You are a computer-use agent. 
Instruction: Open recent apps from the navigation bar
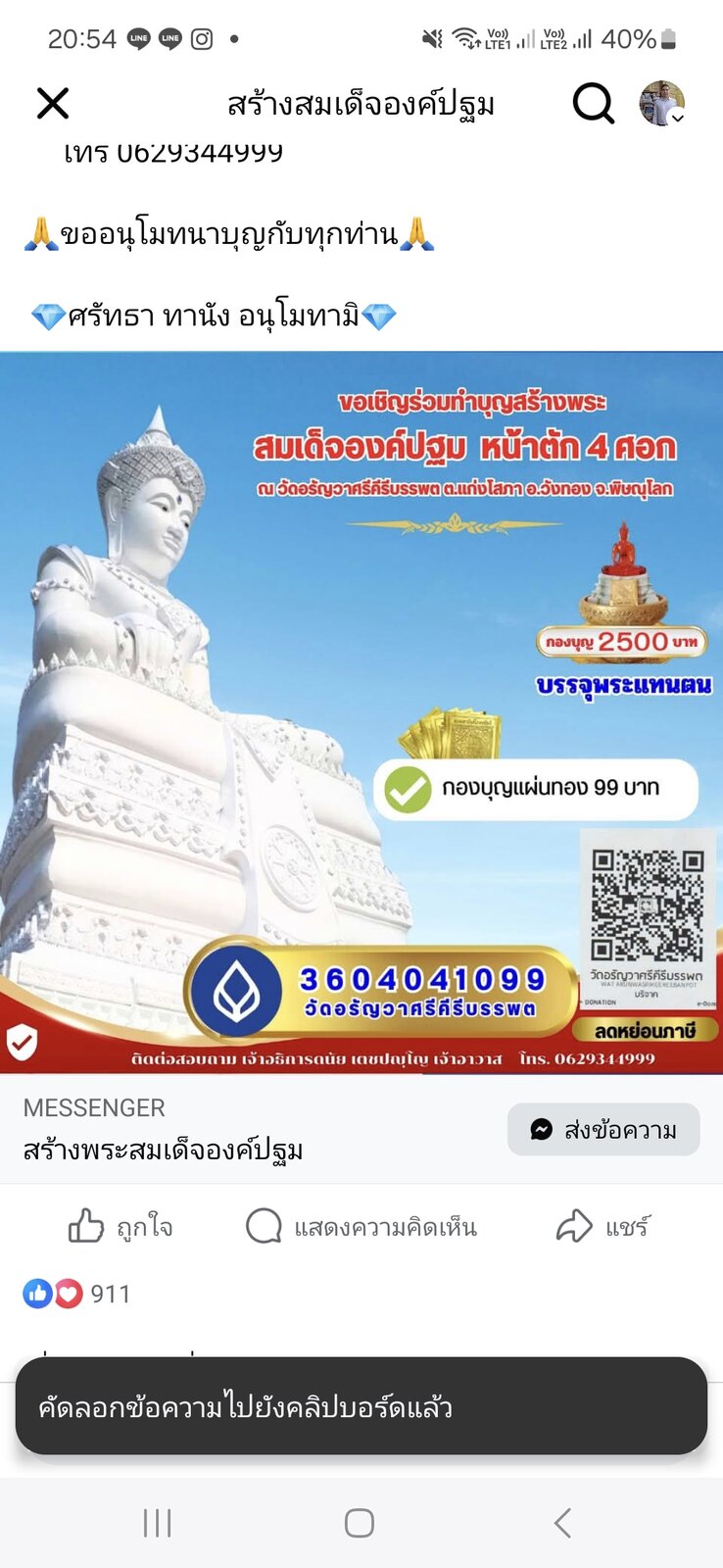157,1523
